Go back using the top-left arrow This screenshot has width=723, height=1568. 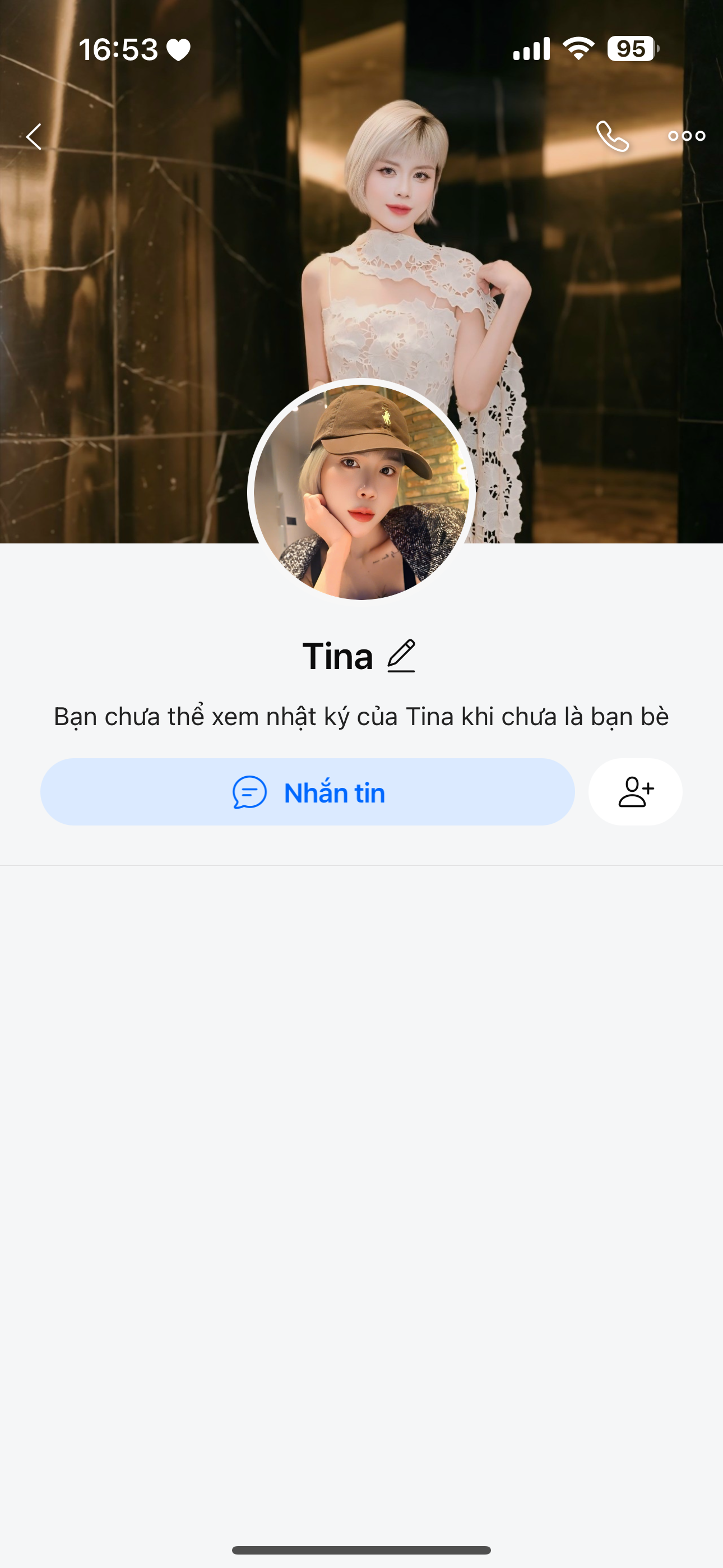pyautogui.click(x=34, y=136)
